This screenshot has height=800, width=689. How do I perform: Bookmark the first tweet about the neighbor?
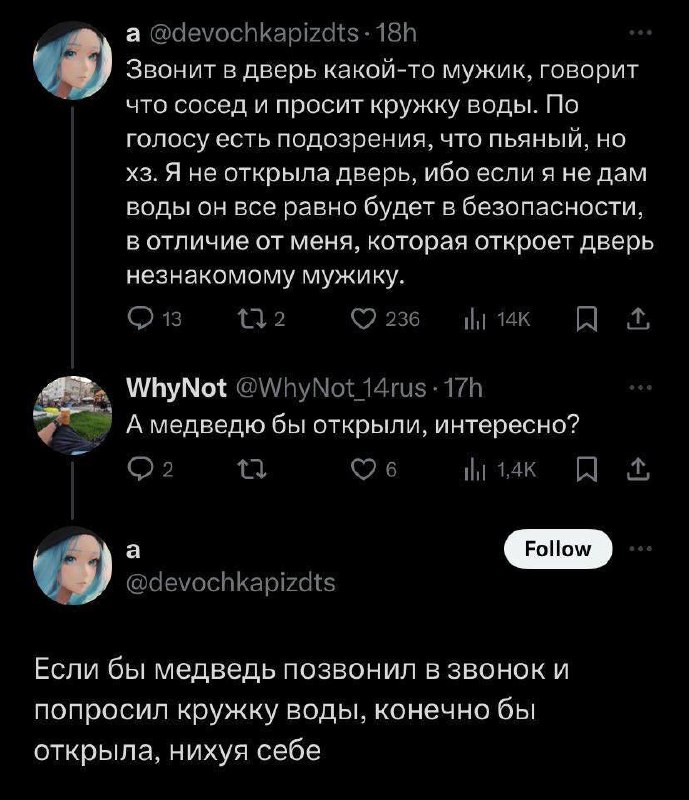click(585, 318)
